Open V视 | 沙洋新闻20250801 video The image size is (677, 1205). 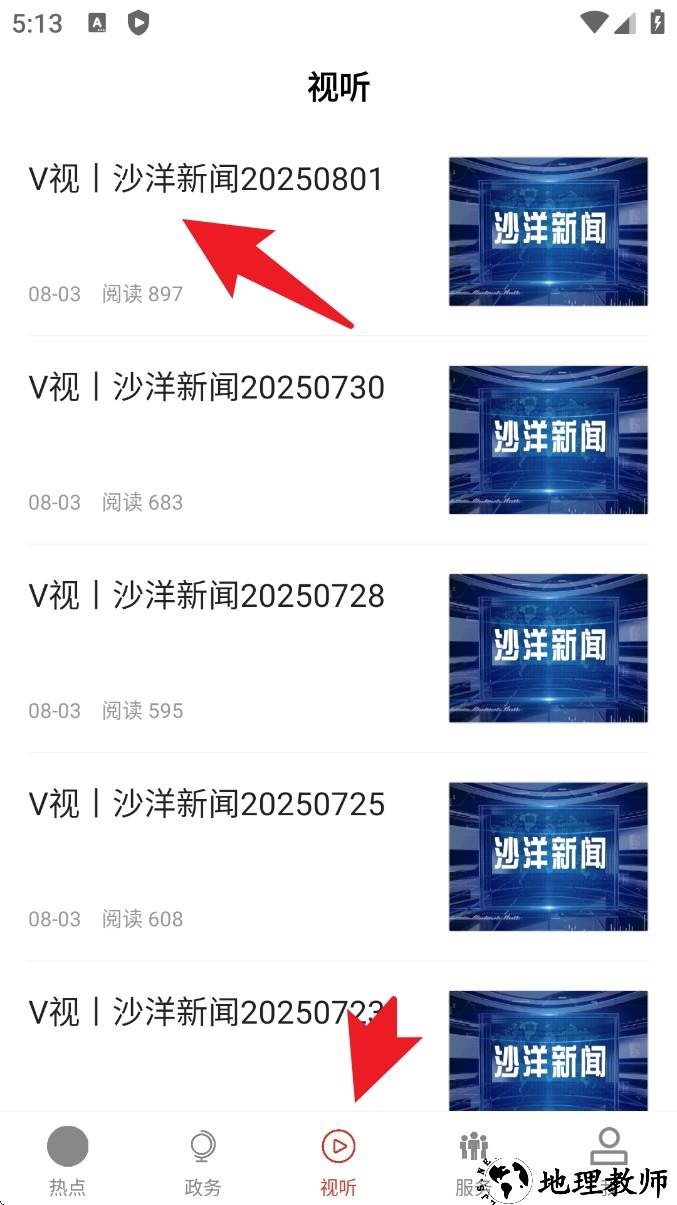click(206, 180)
